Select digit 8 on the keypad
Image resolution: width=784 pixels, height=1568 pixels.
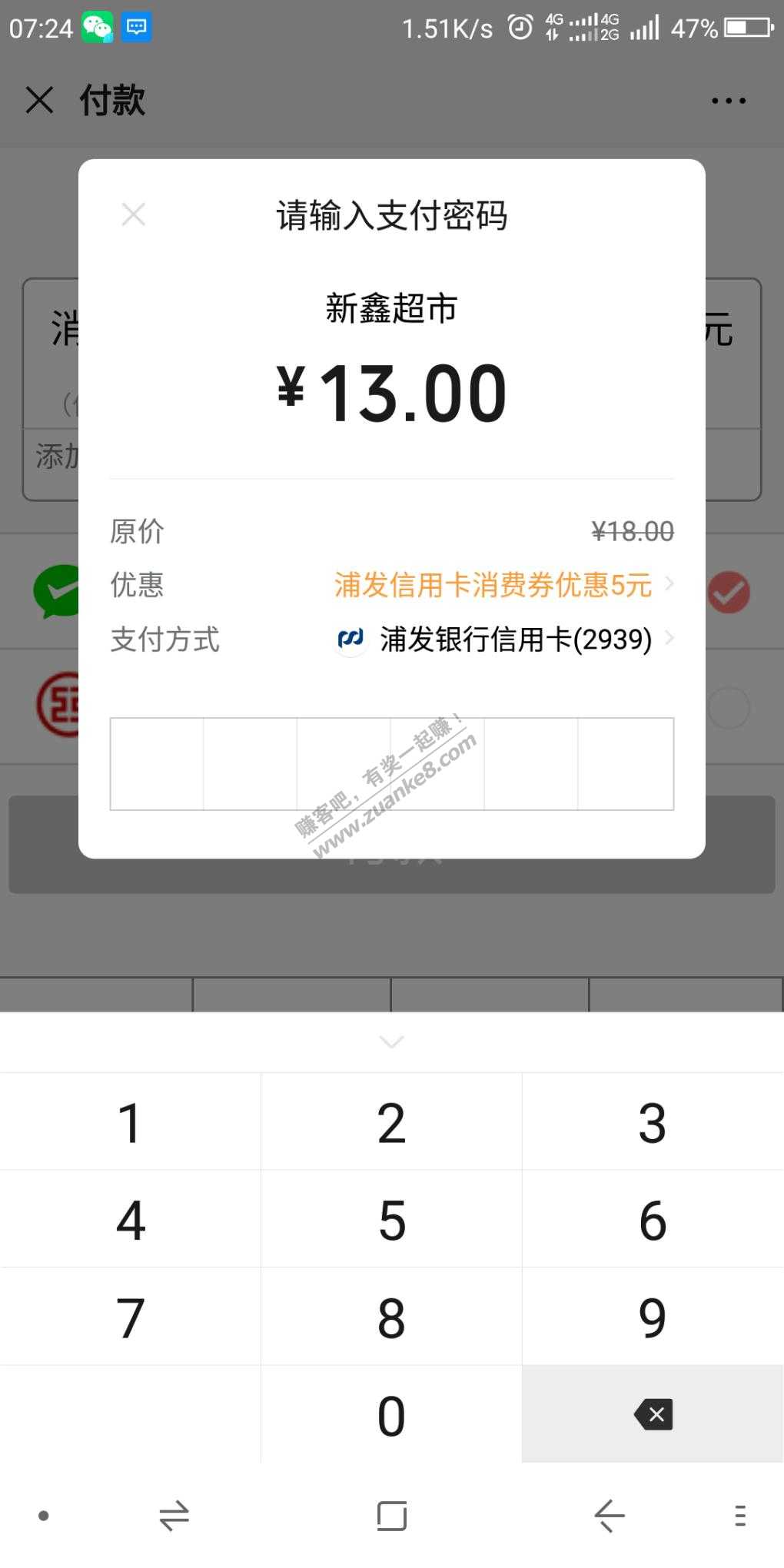click(x=391, y=1317)
